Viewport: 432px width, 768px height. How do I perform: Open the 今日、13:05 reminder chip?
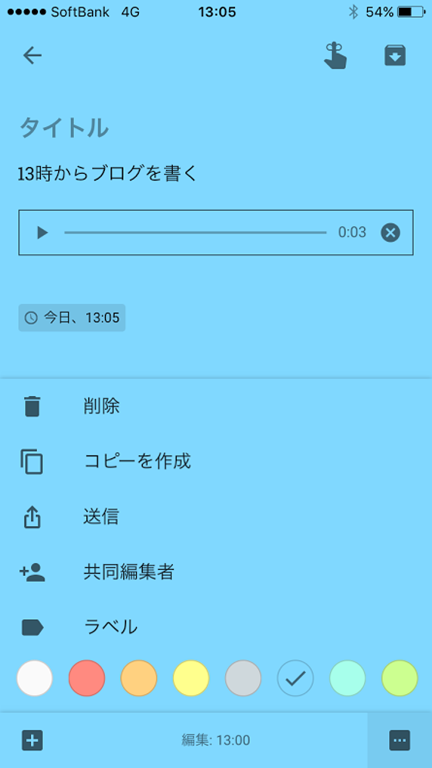pyautogui.click(x=72, y=318)
